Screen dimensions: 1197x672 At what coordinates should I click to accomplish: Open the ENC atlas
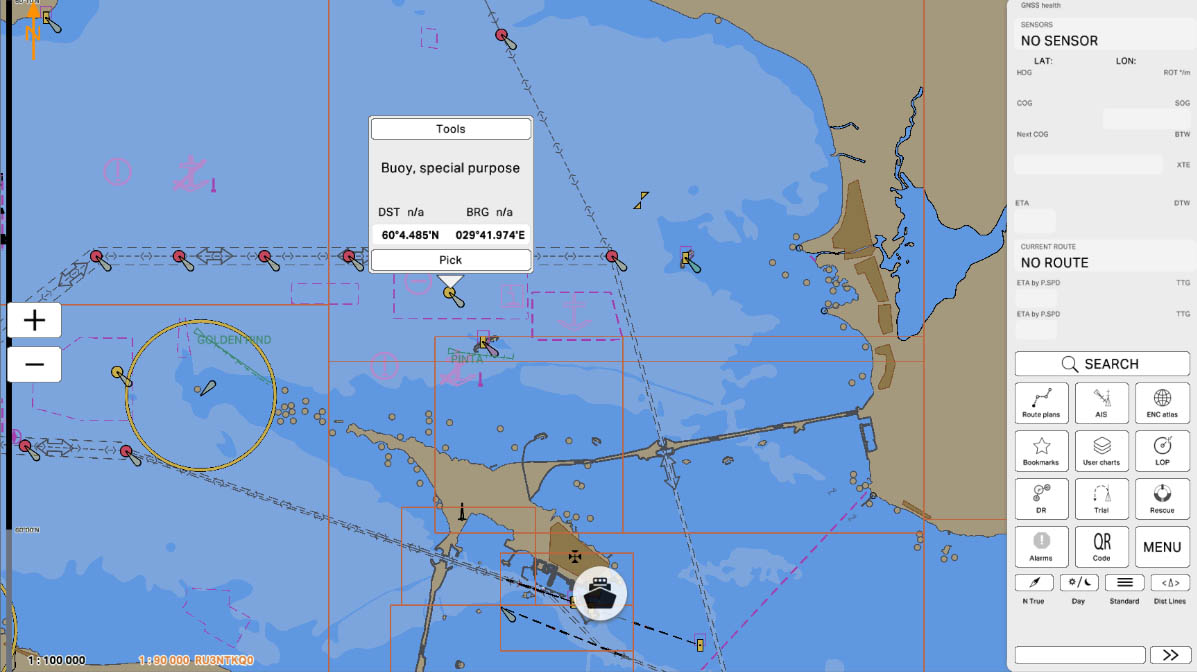coord(1162,402)
